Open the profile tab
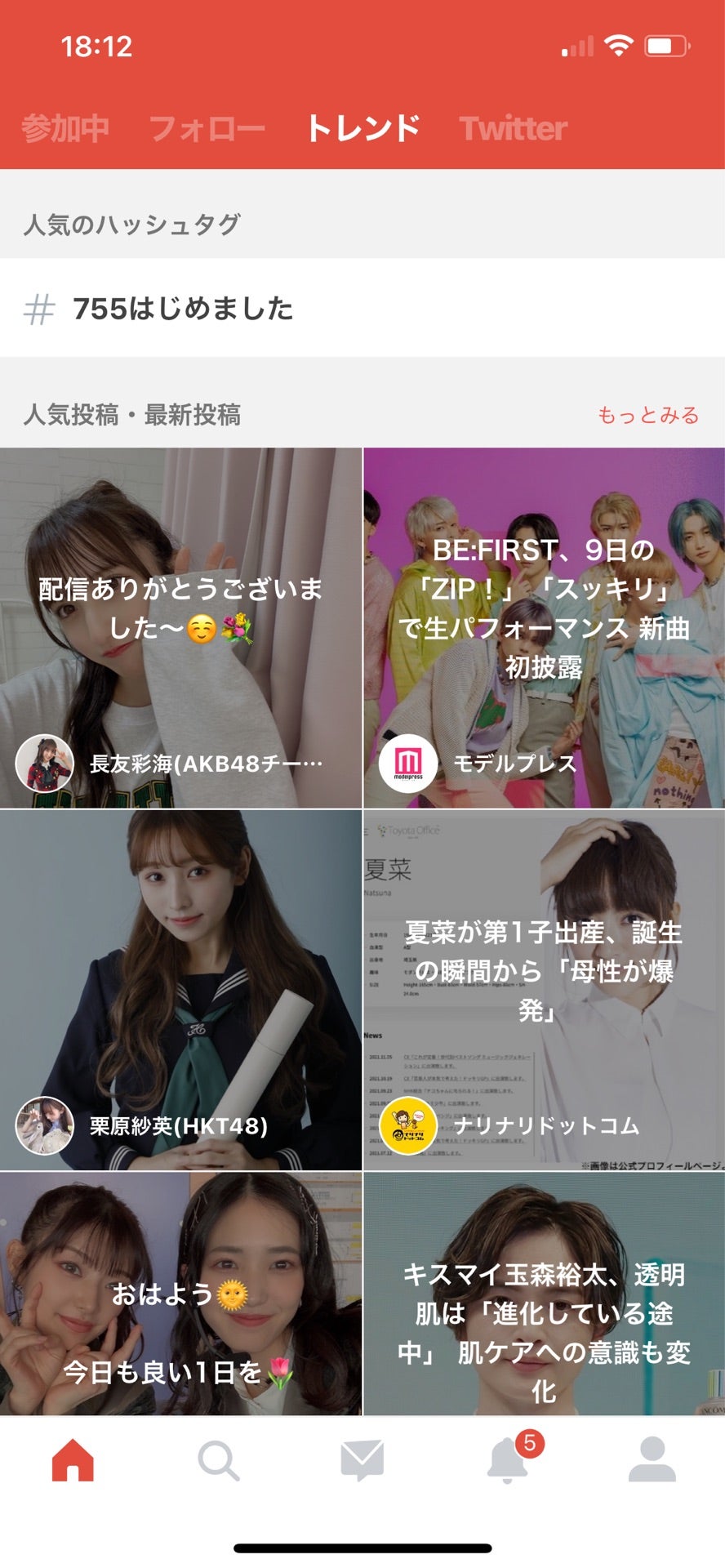 click(x=652, y=1459)
